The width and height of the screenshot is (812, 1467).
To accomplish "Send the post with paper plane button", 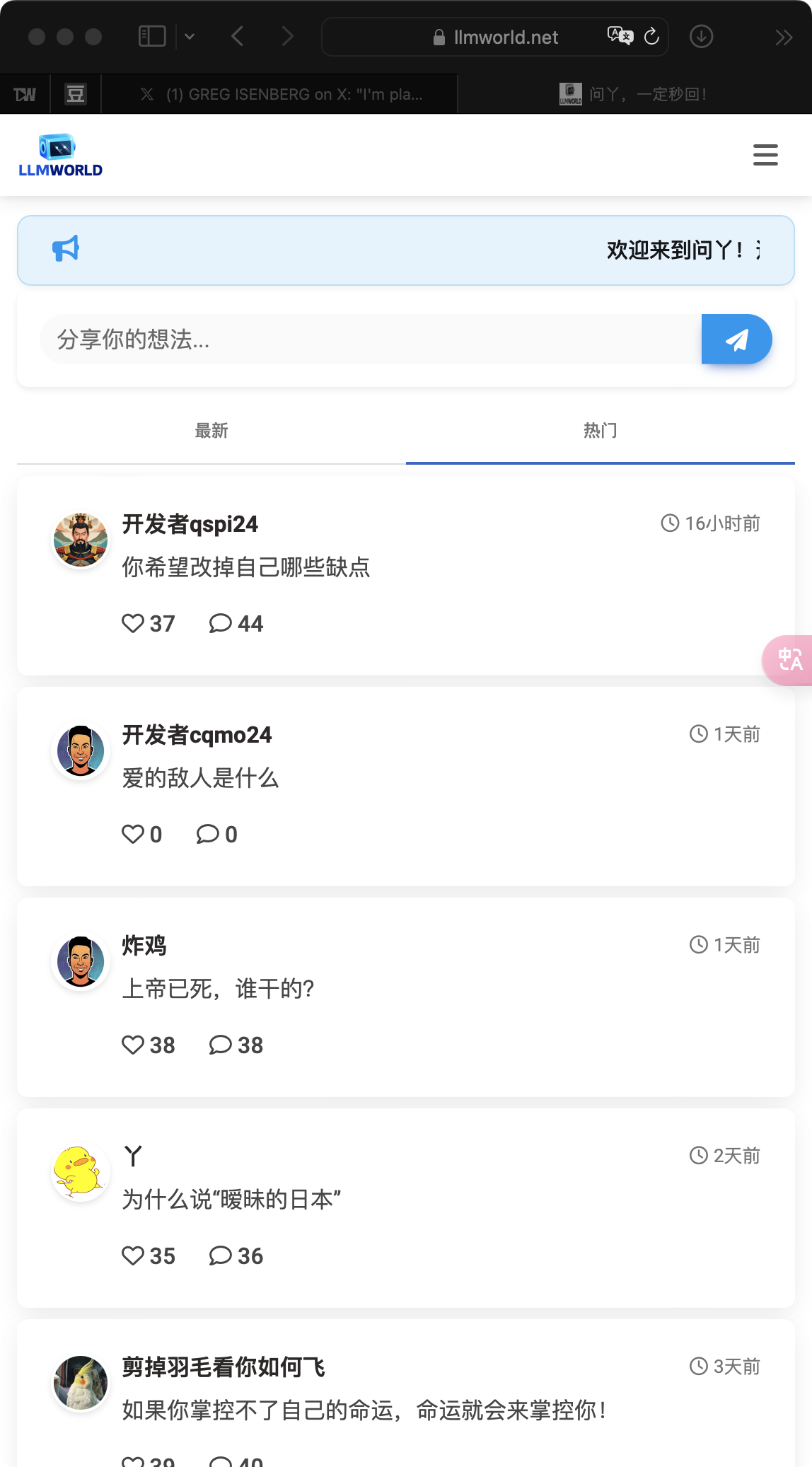I will [736, 340].
